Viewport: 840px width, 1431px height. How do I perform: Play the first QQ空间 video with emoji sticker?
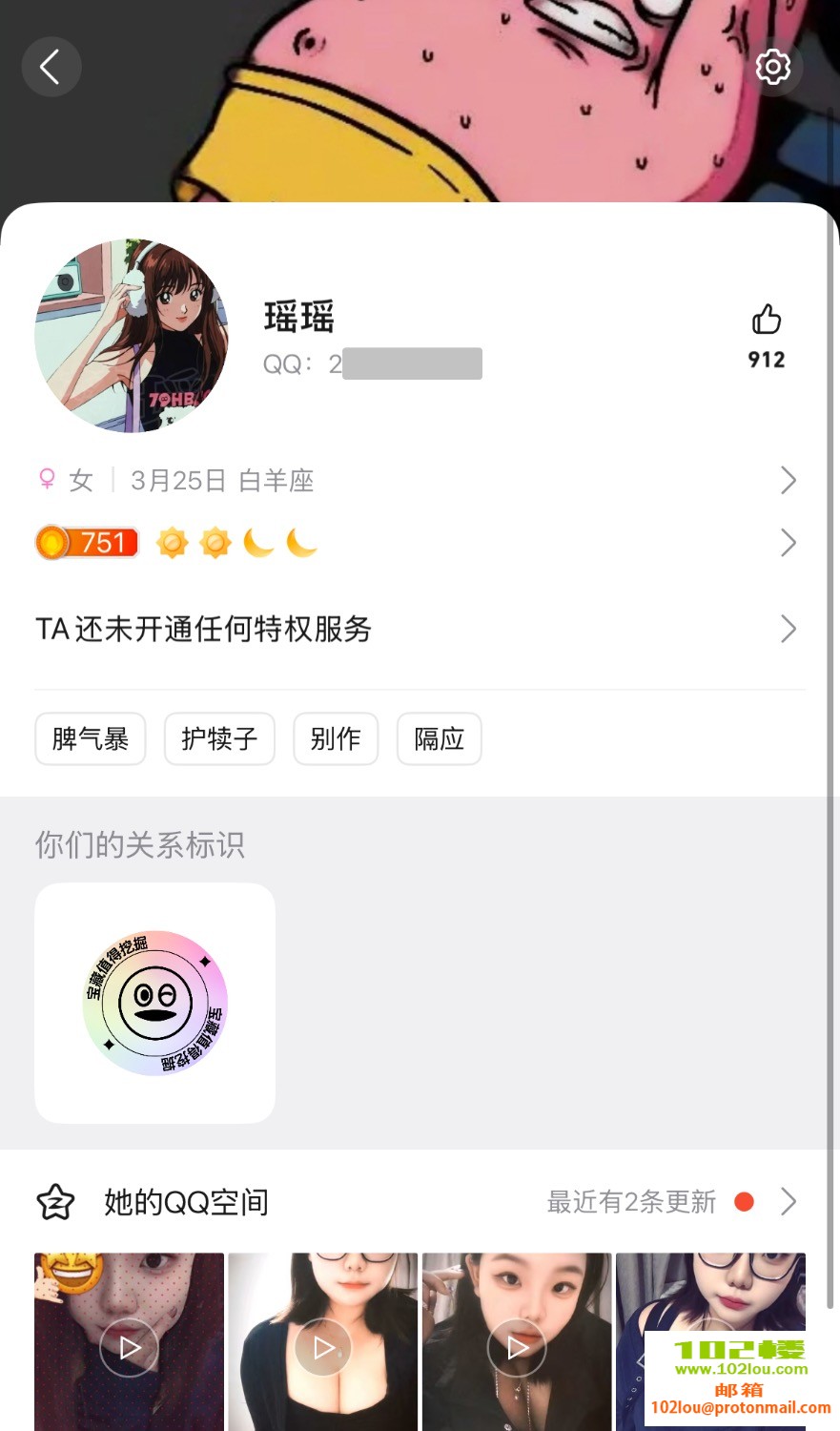(x=129, y=1347)
